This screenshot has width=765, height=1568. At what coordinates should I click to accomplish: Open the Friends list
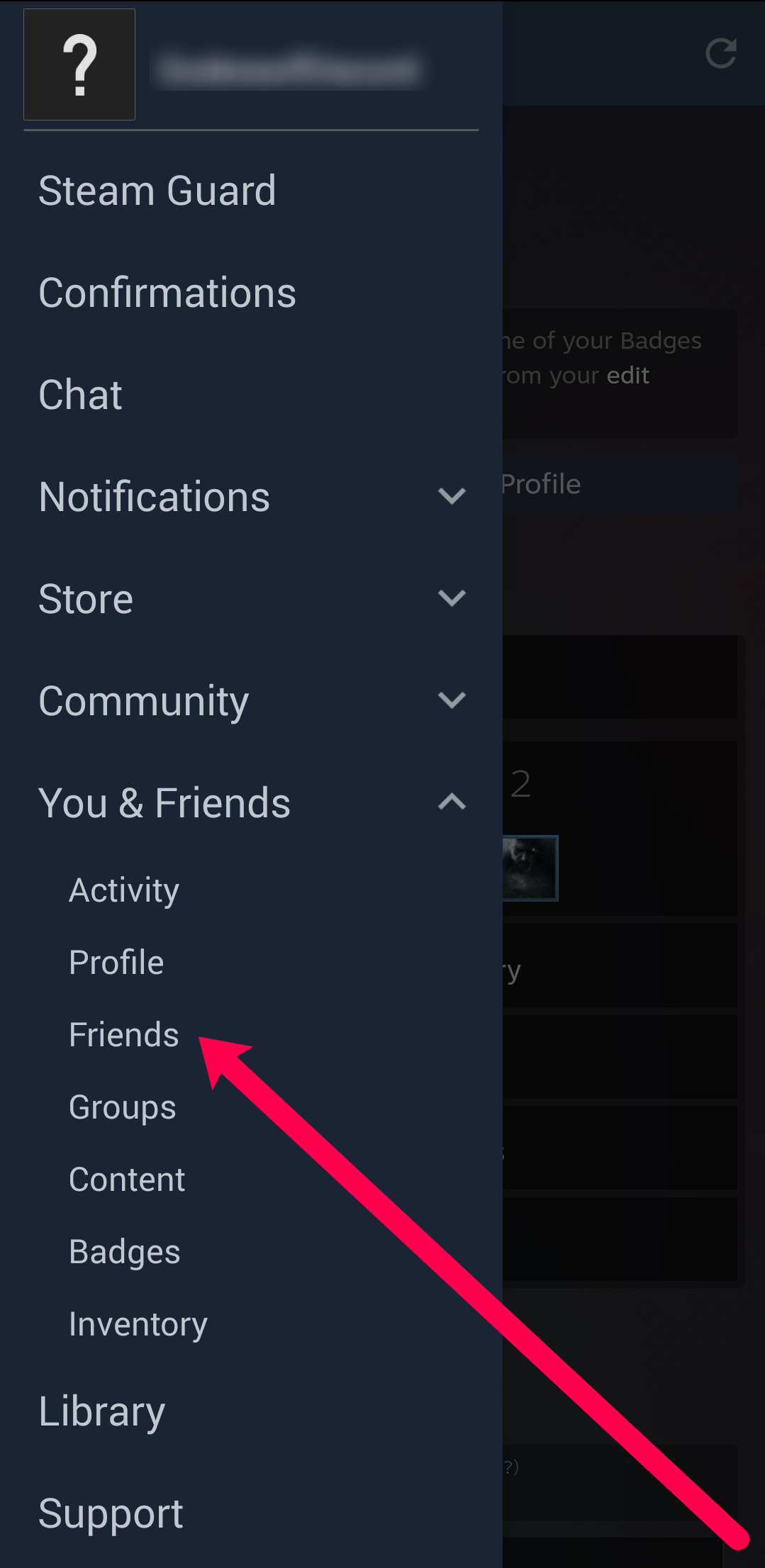[x=124, y=1035]
